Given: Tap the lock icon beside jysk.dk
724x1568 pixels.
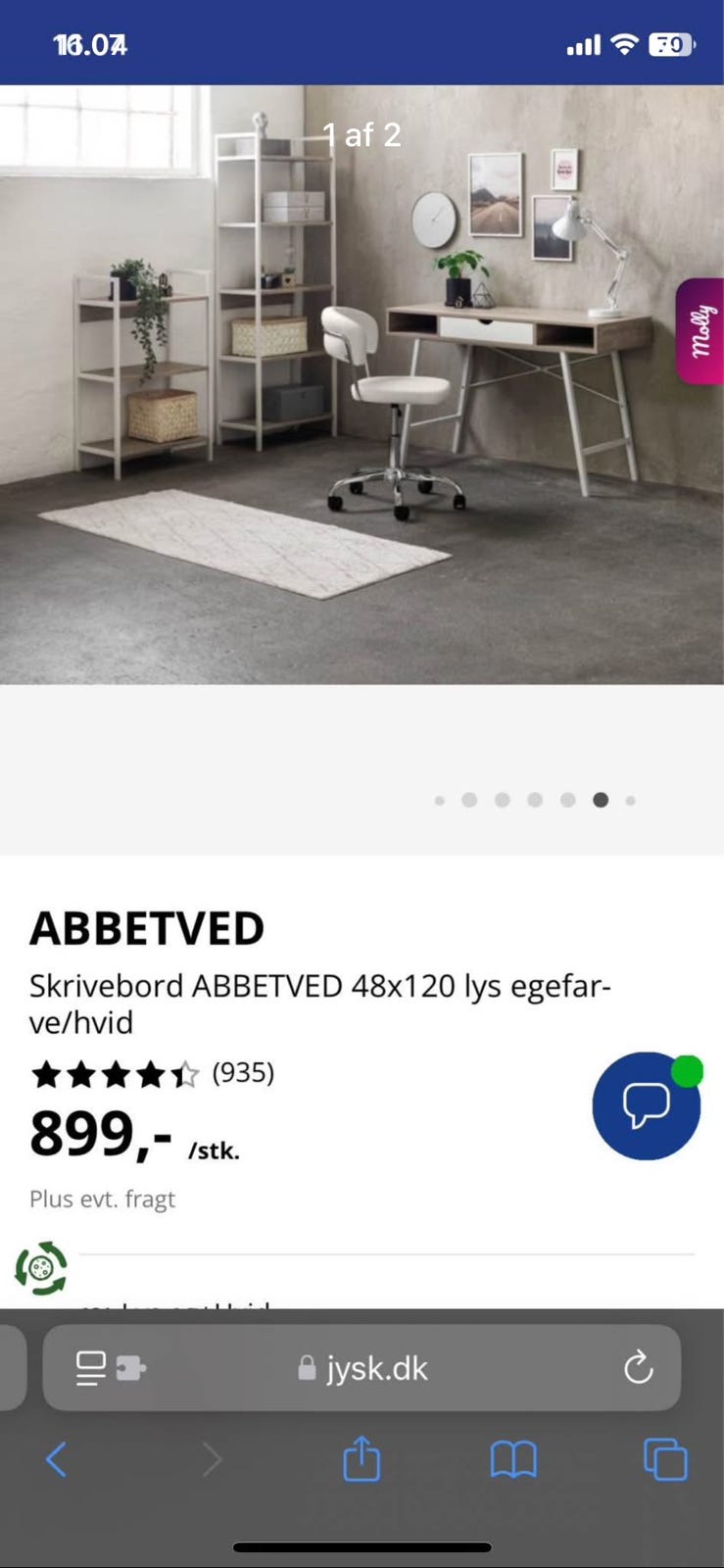Looking at the screenshot, I should (x=306, y=1368).
